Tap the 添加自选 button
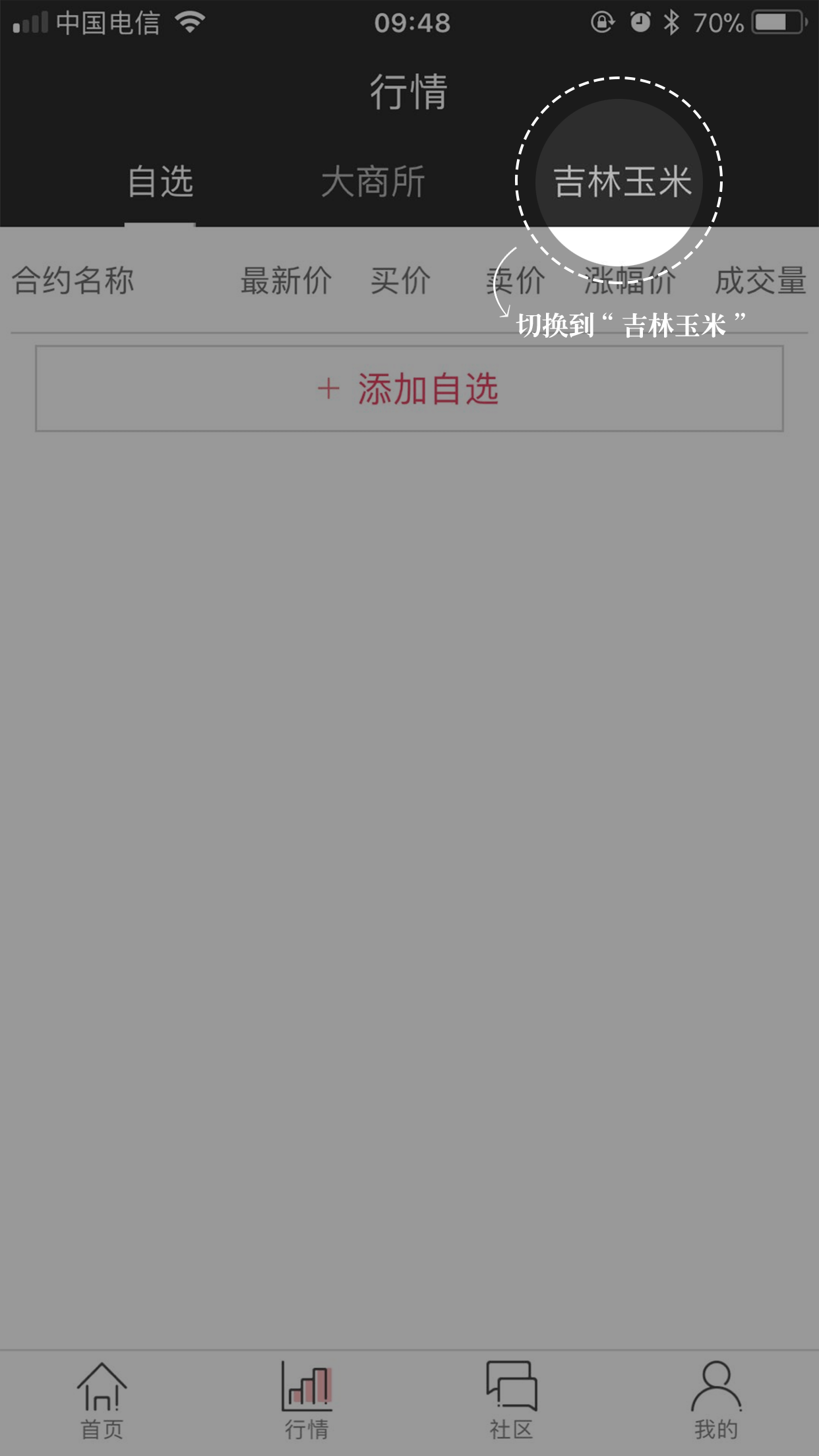The height and width of the screenshot is (1456, 819). tap(409, 388)
